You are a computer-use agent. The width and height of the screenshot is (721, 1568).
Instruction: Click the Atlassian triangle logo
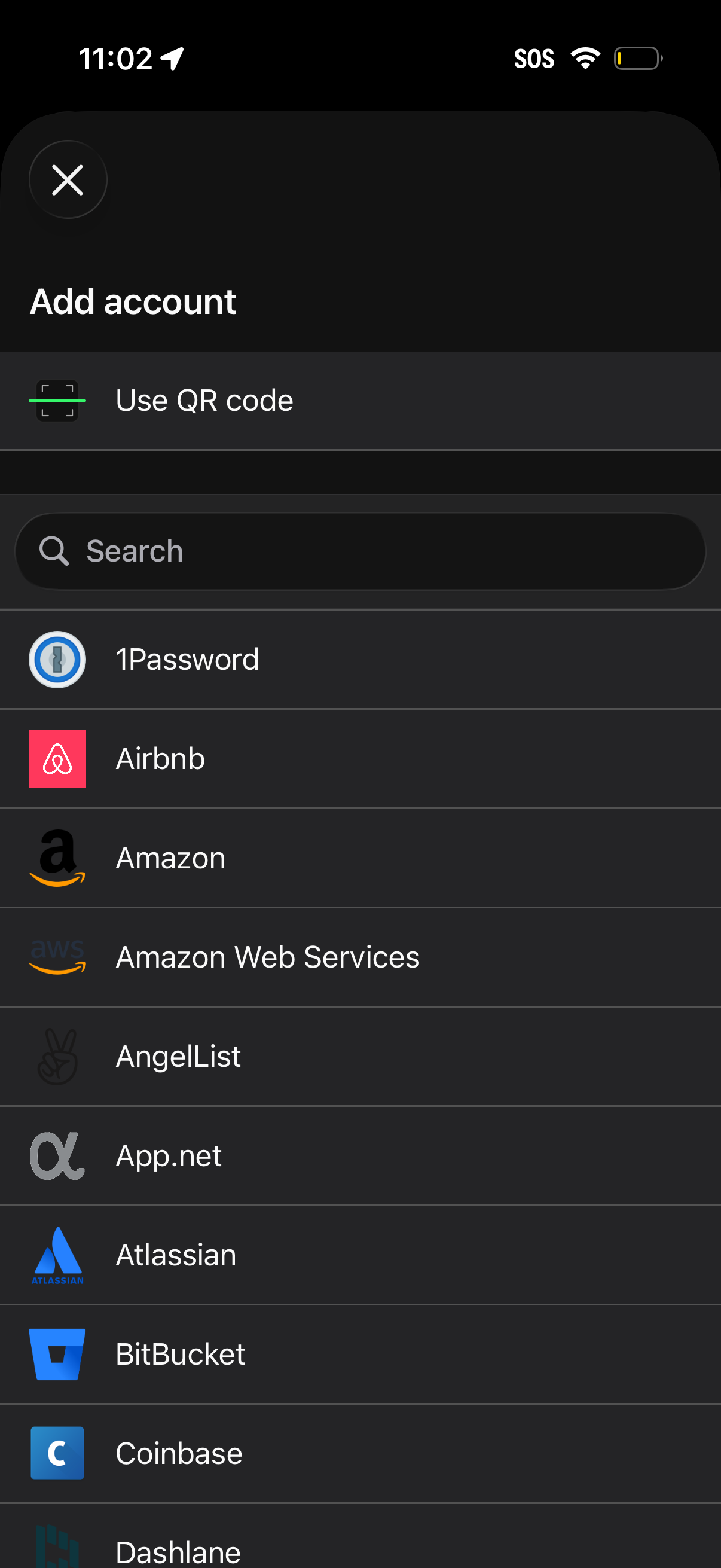57,1255
